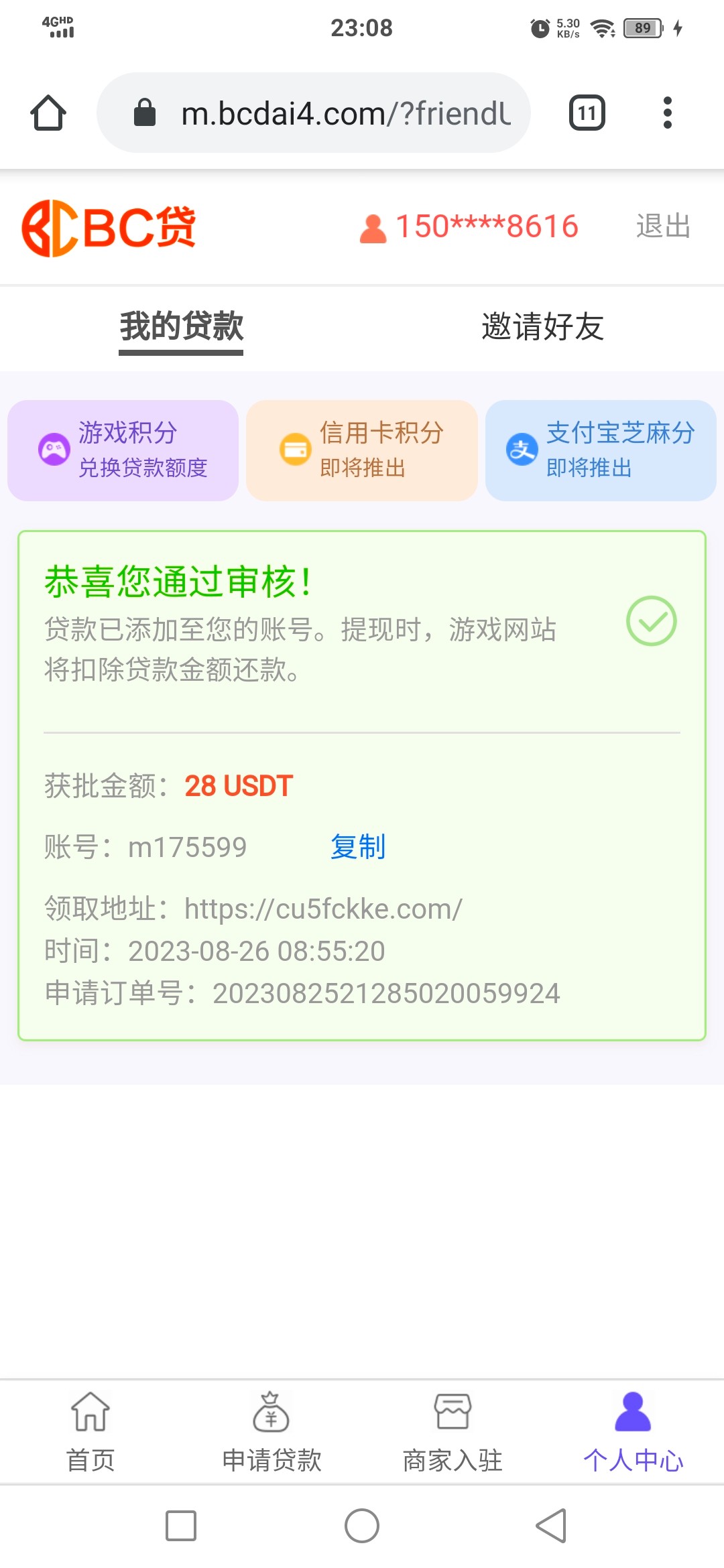Tap the green approval checkmark icon
This screenshot has height=1568, width=724.
pos(652,622)
